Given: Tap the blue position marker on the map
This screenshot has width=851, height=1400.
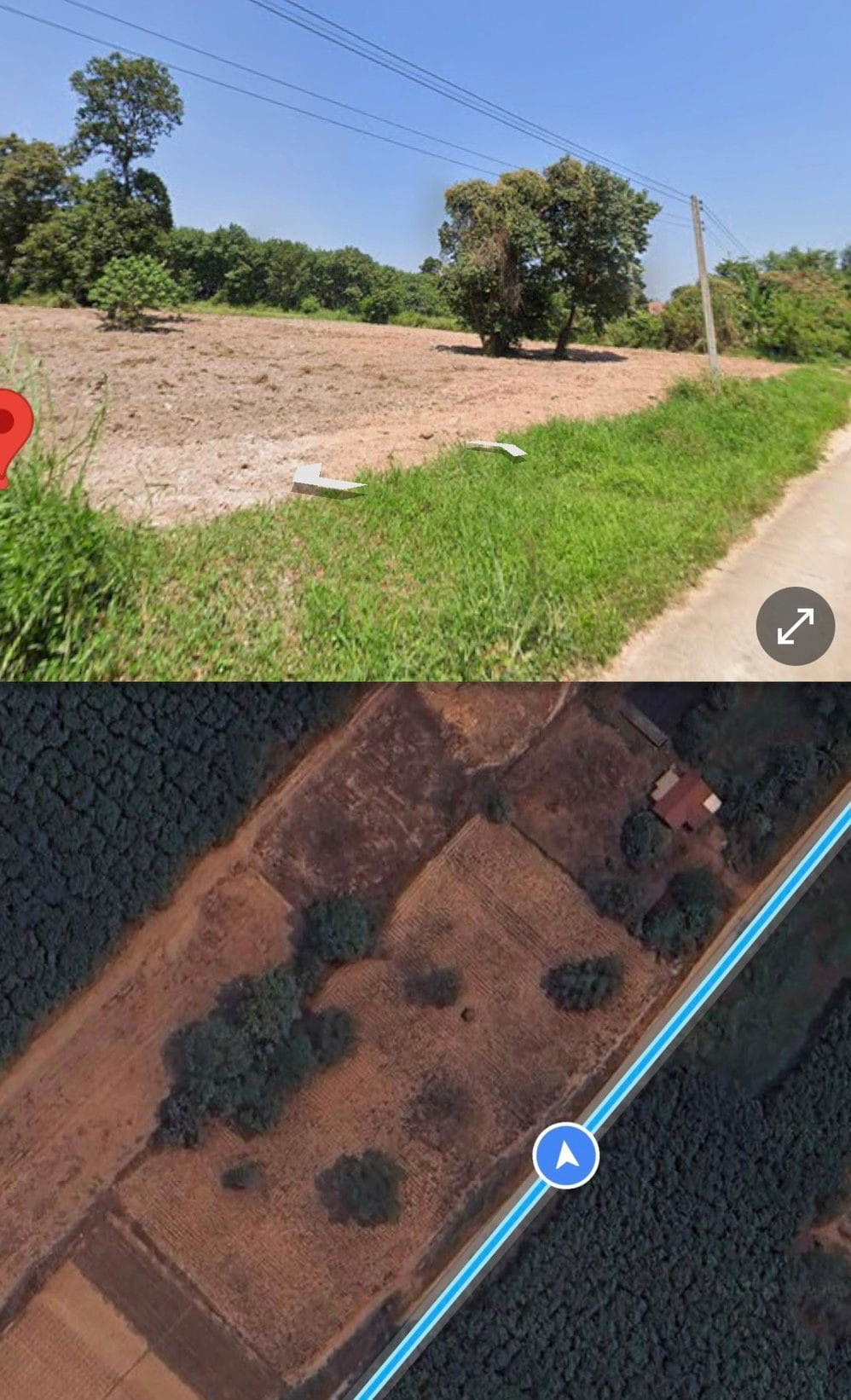Looking at the screenshot, I should [x=566, y=1156].
